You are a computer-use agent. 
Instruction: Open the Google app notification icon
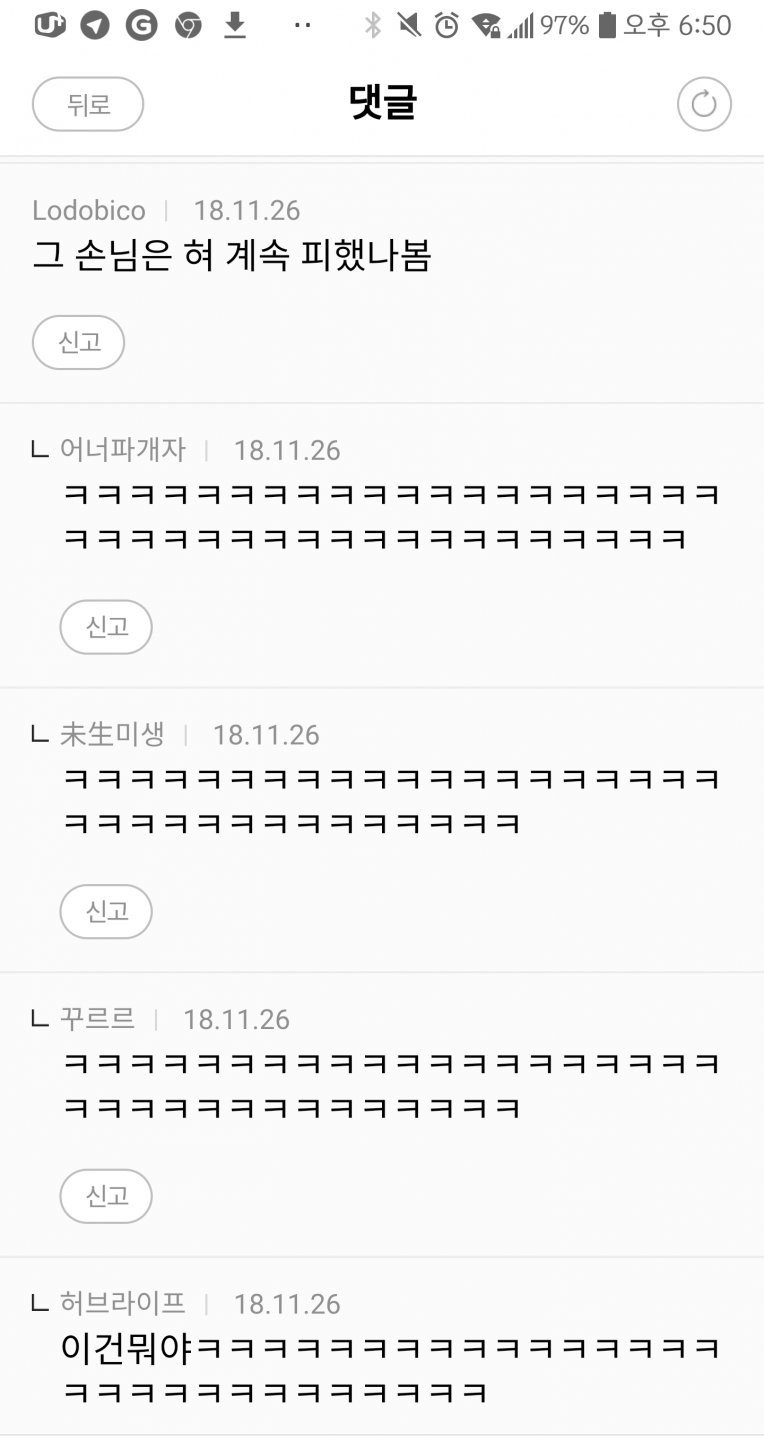tap(141, 24)
